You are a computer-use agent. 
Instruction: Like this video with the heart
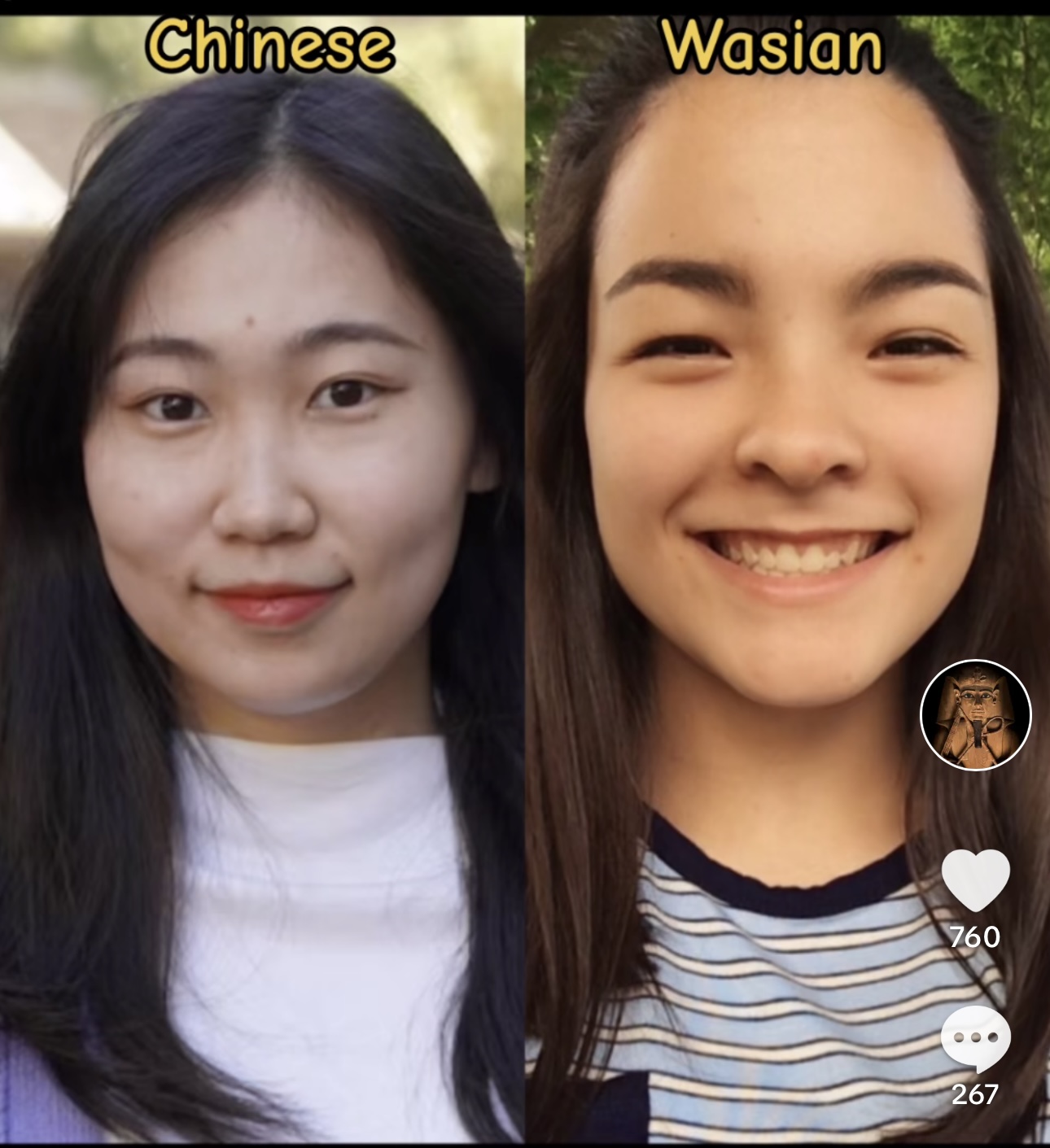tap(975, 880)
